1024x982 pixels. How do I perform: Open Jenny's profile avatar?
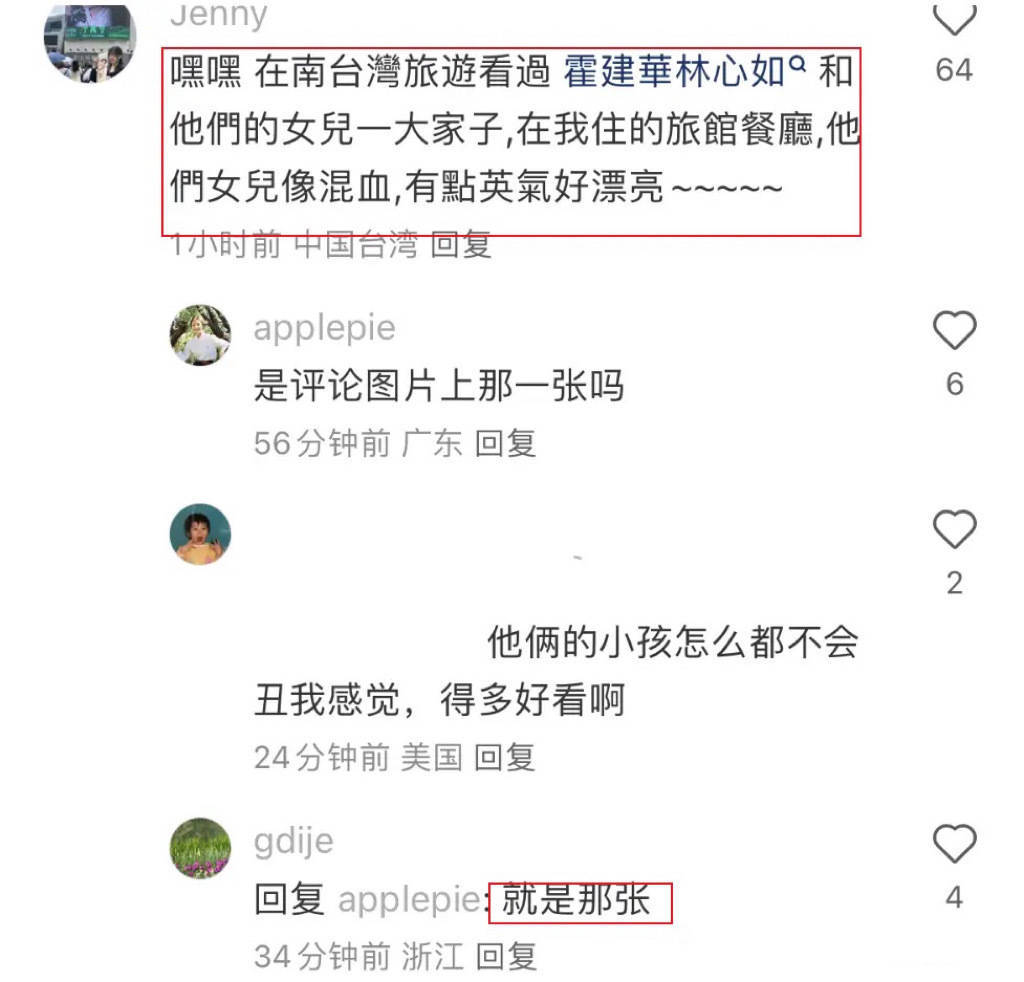tap(90, 42)
